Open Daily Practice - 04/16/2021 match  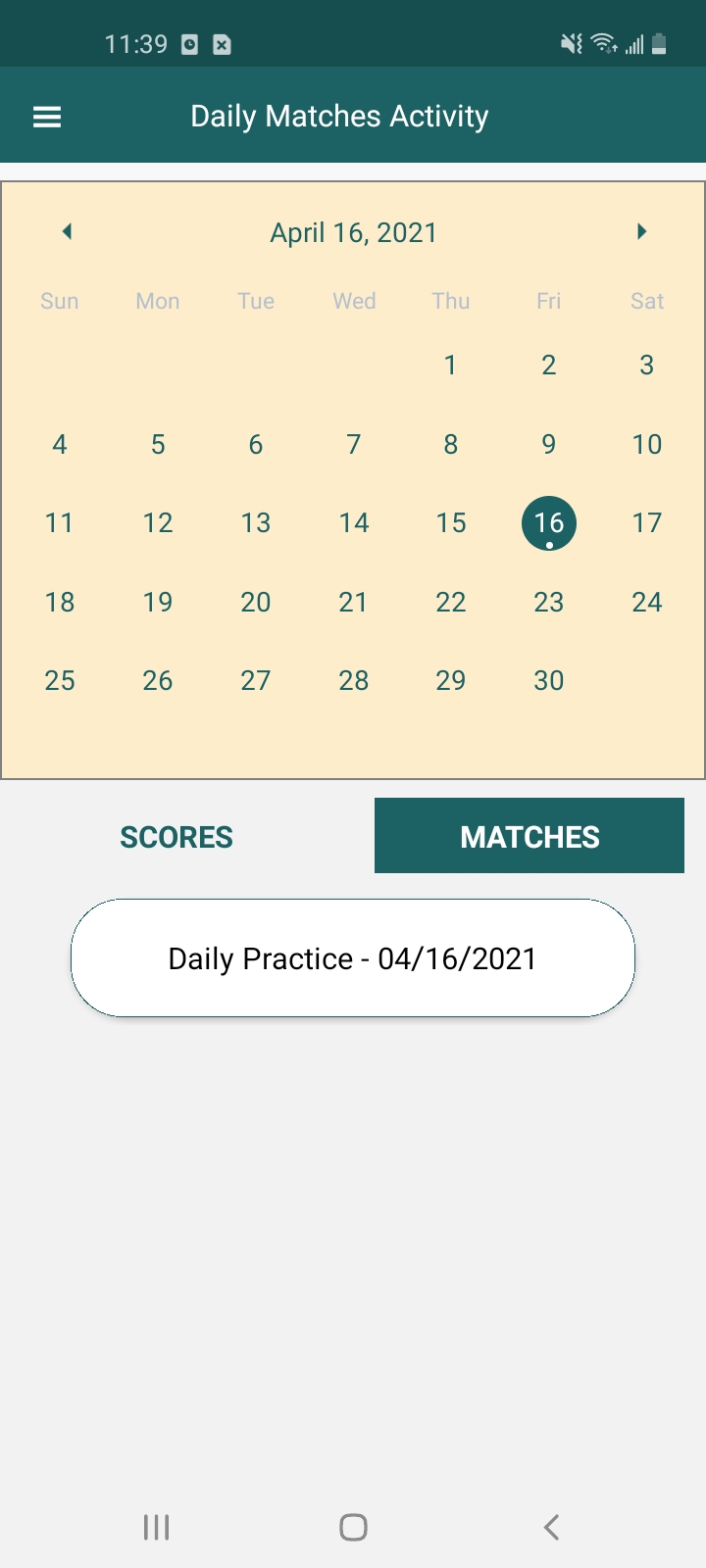point(353,958)
